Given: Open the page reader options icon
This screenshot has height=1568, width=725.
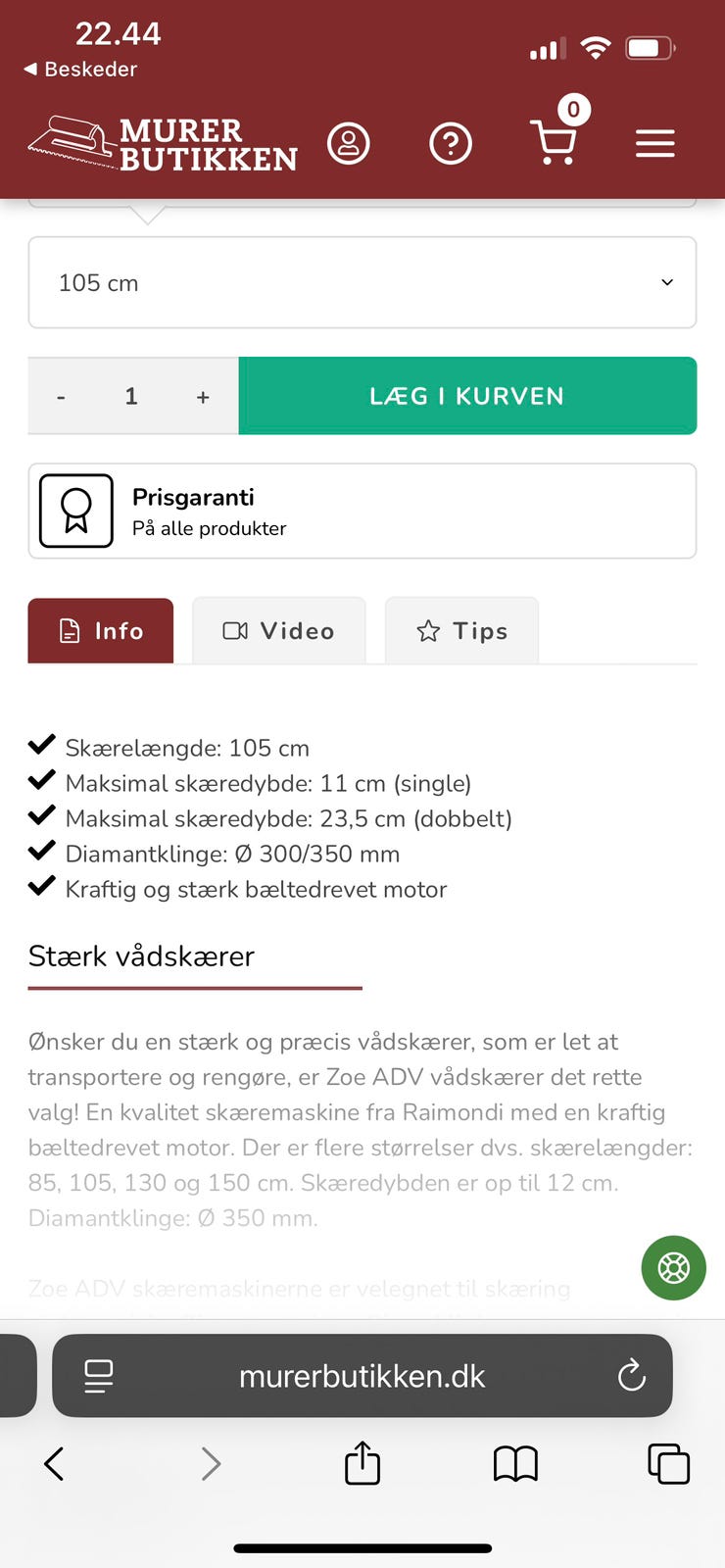Looking at the screenshot, I should [x=99, y=1376].
